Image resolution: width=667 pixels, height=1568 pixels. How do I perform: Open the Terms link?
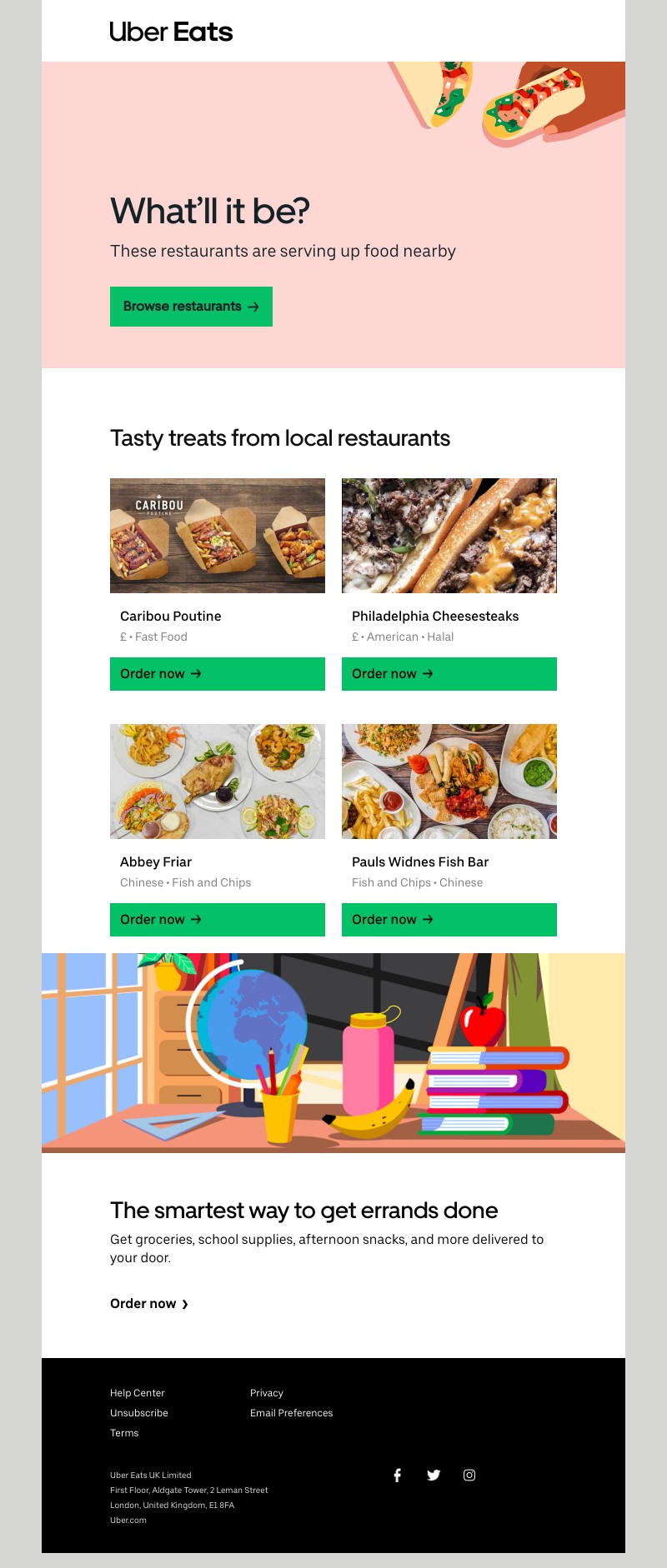click(x=124, y=1433)
